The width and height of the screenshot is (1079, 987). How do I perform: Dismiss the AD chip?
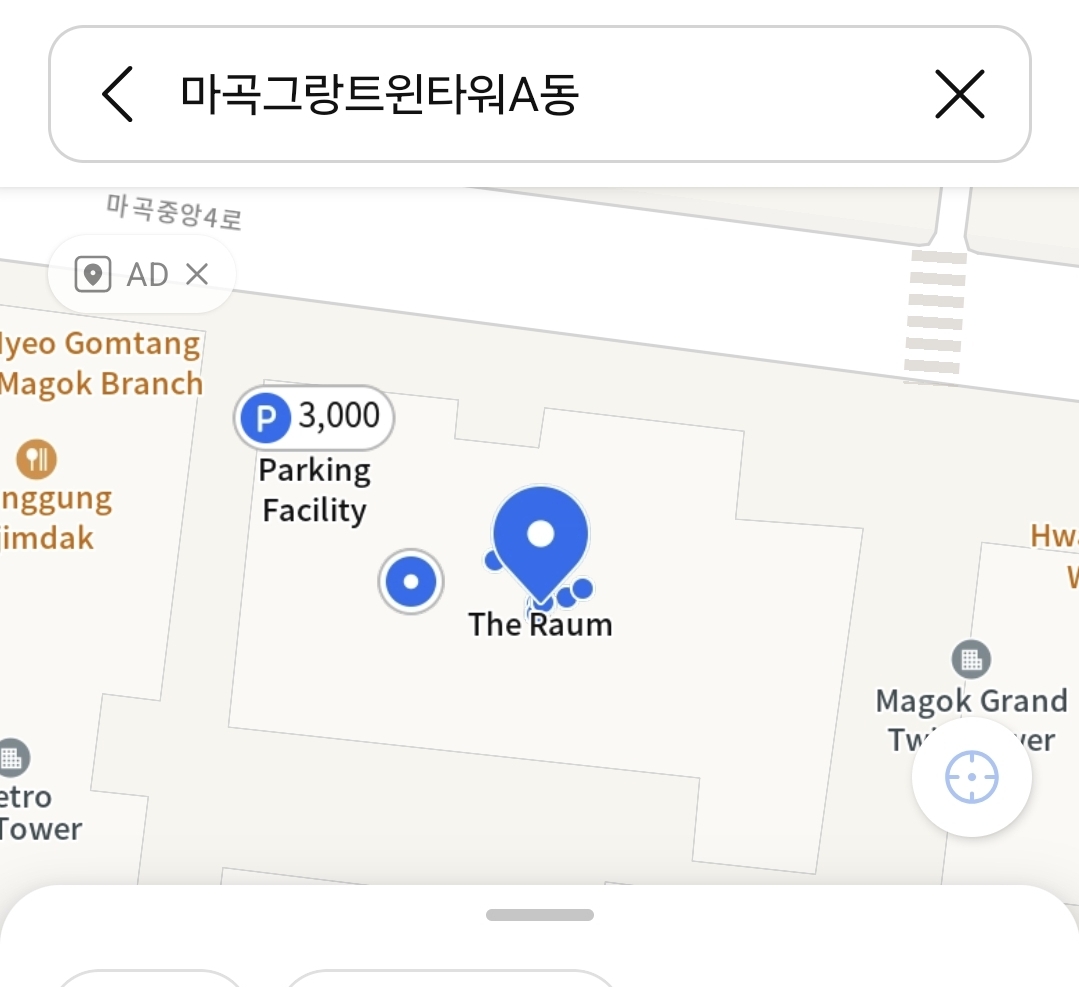tap(198, 274)
